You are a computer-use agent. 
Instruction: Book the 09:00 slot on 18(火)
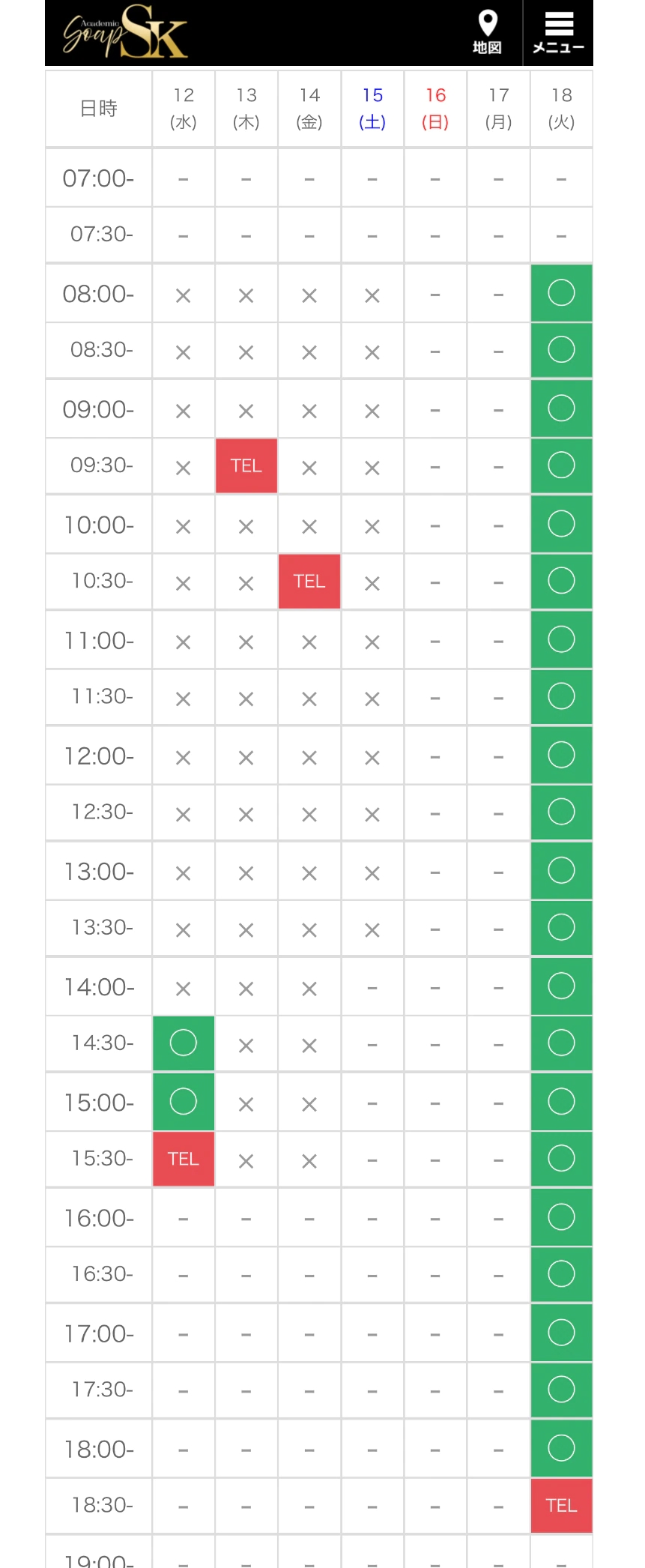[561, 408]
